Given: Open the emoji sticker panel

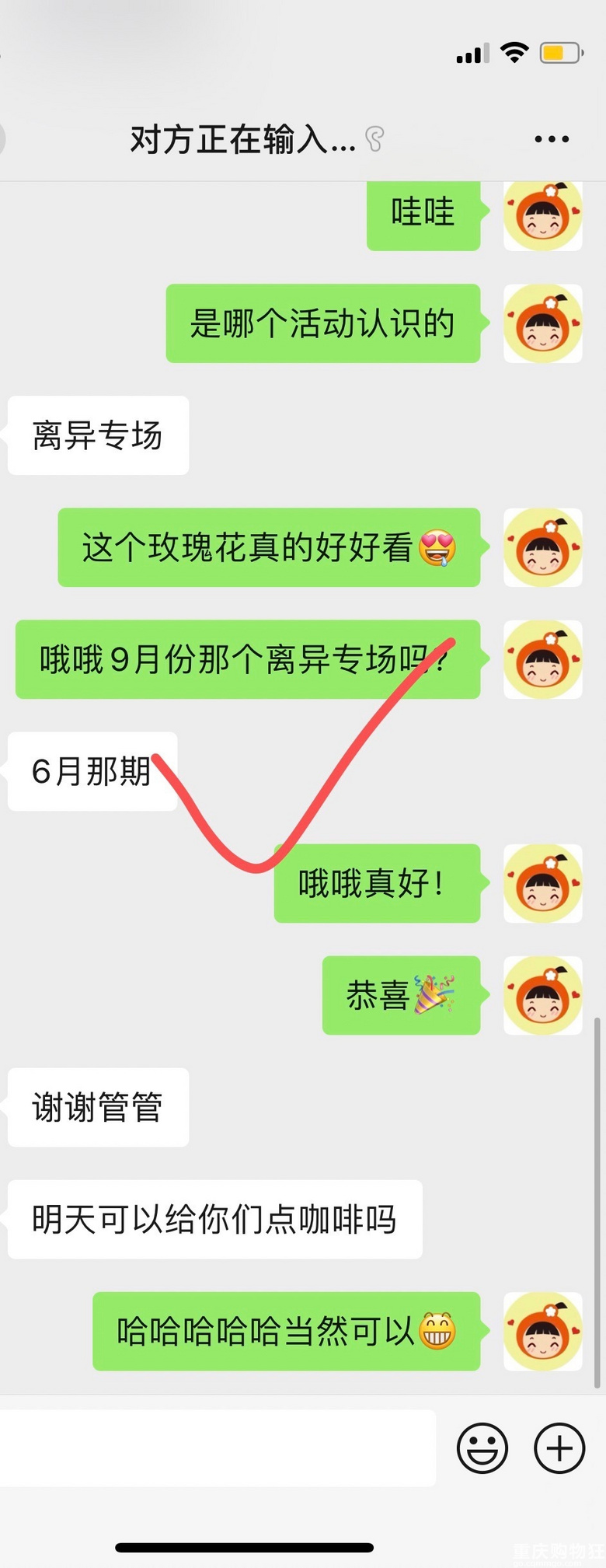Looking at the screenshot, I should [482, 1448].
